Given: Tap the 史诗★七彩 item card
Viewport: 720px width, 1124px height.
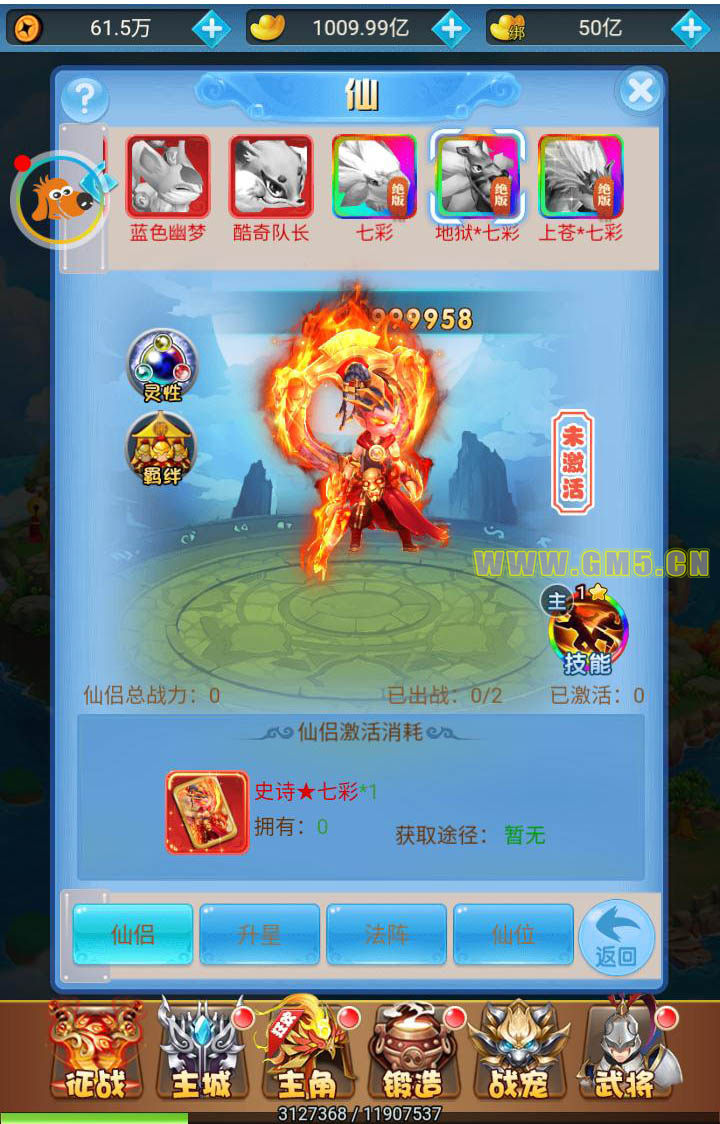Looking at the screenshot, I should tap(207, 811).
